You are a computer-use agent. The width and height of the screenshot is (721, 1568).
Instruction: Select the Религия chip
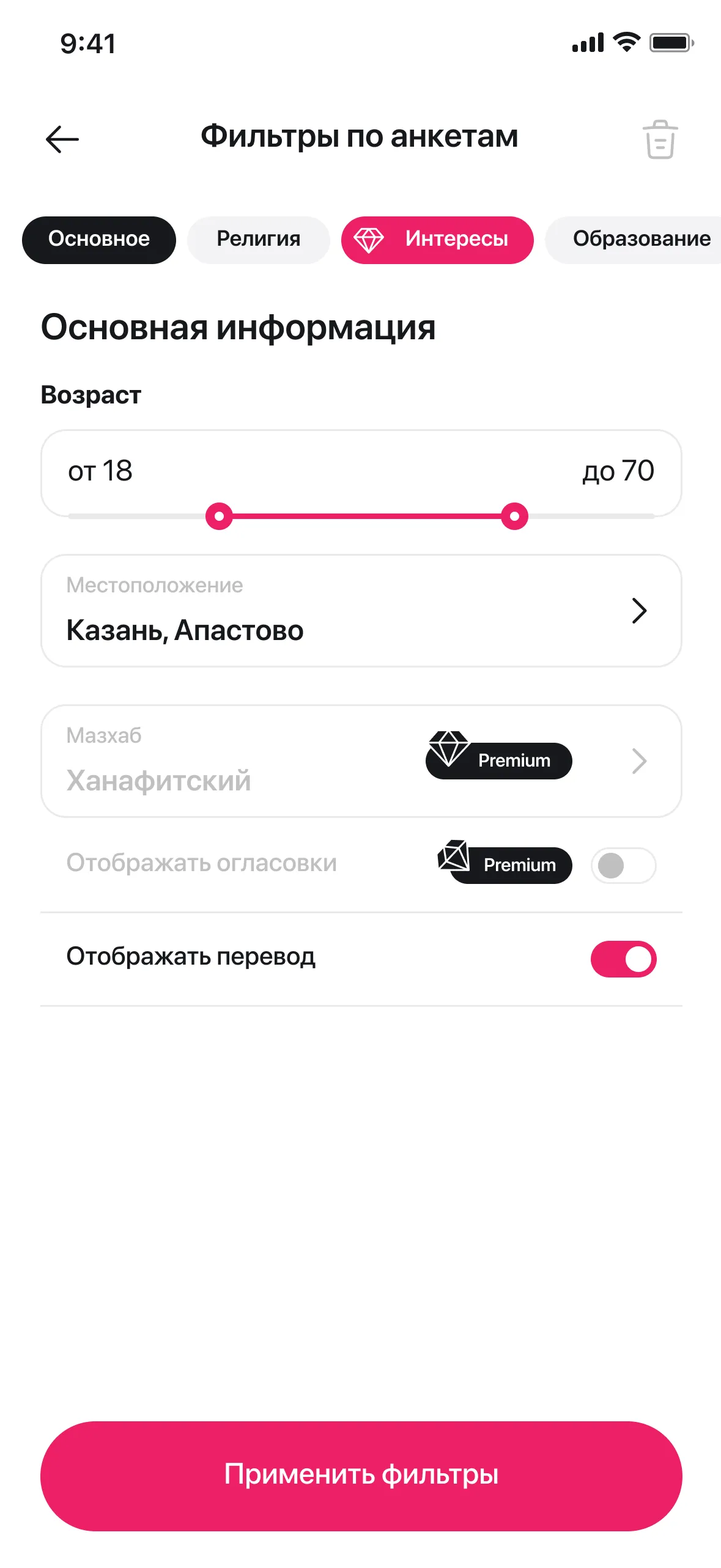click(258, 240)
